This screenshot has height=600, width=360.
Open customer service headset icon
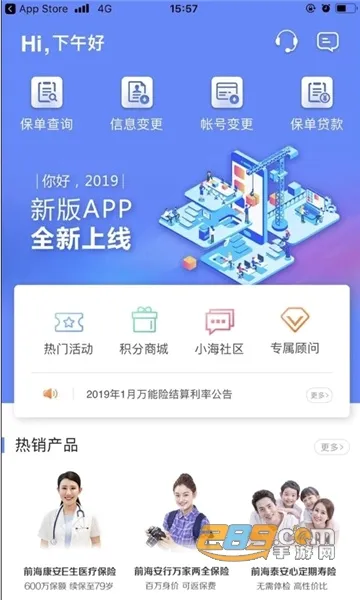[x=287, y=41]
